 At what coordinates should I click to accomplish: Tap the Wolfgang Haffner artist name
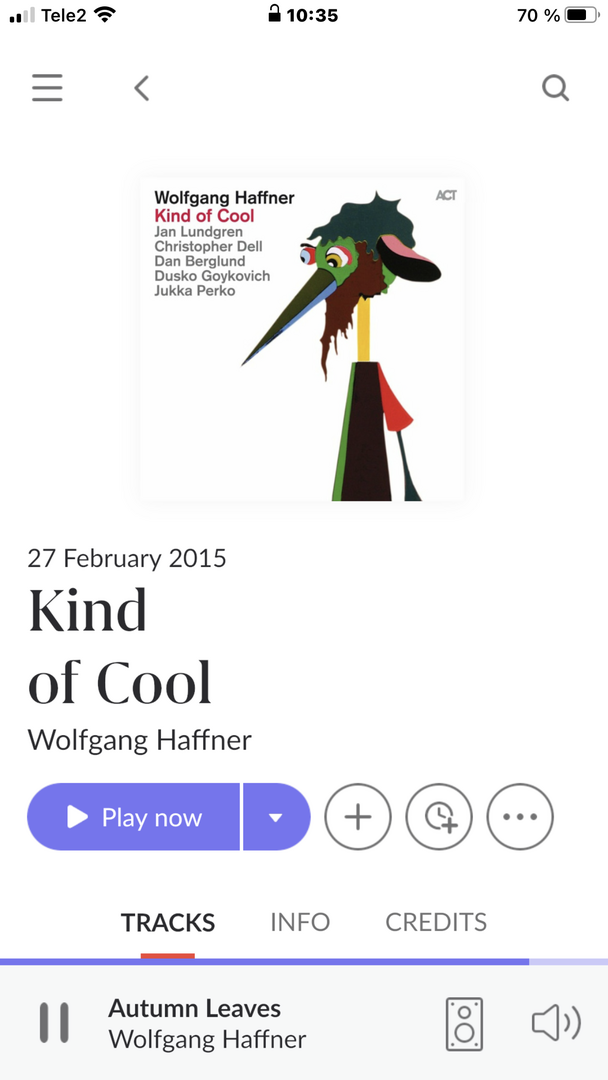(139, 741)
